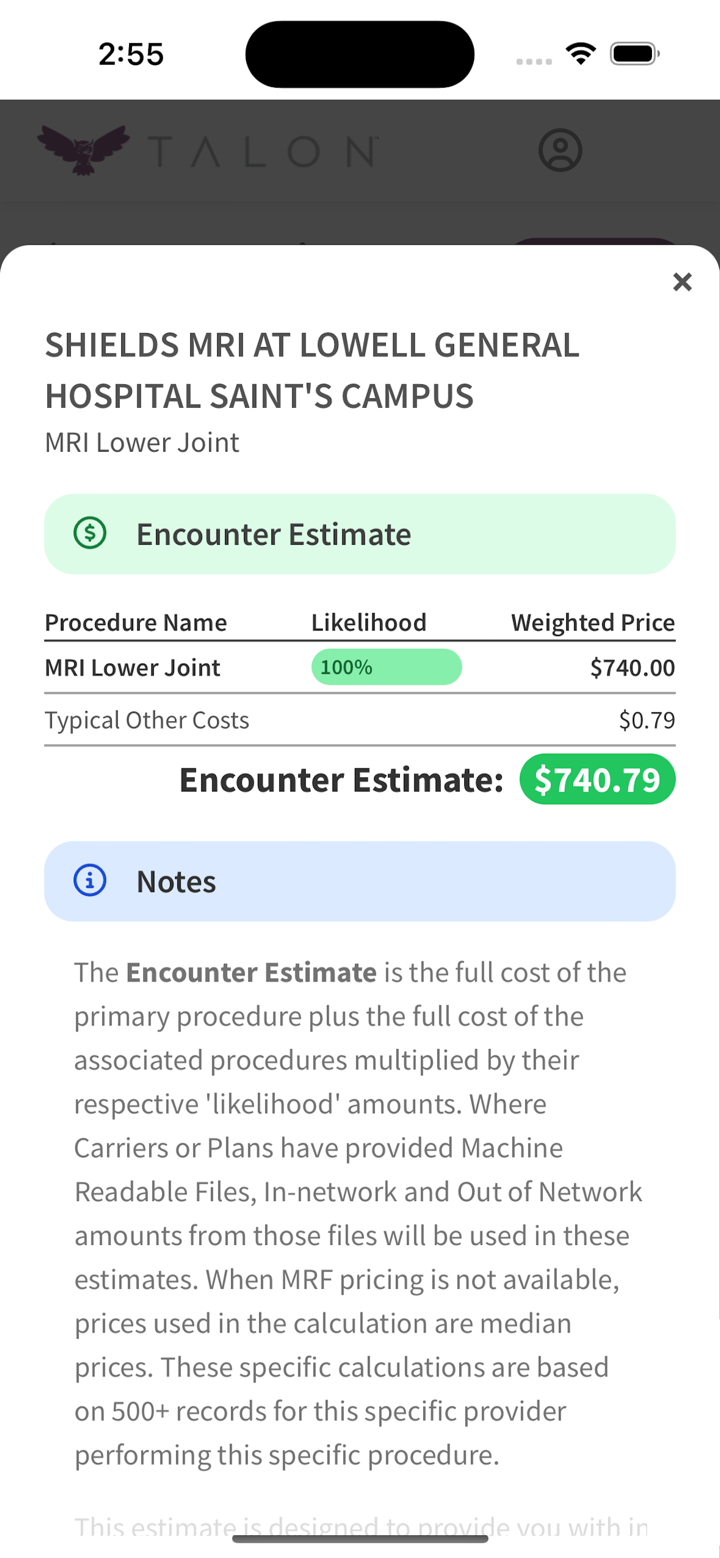
Task: Tap the battery indicator in status bar
Action: 633,54
